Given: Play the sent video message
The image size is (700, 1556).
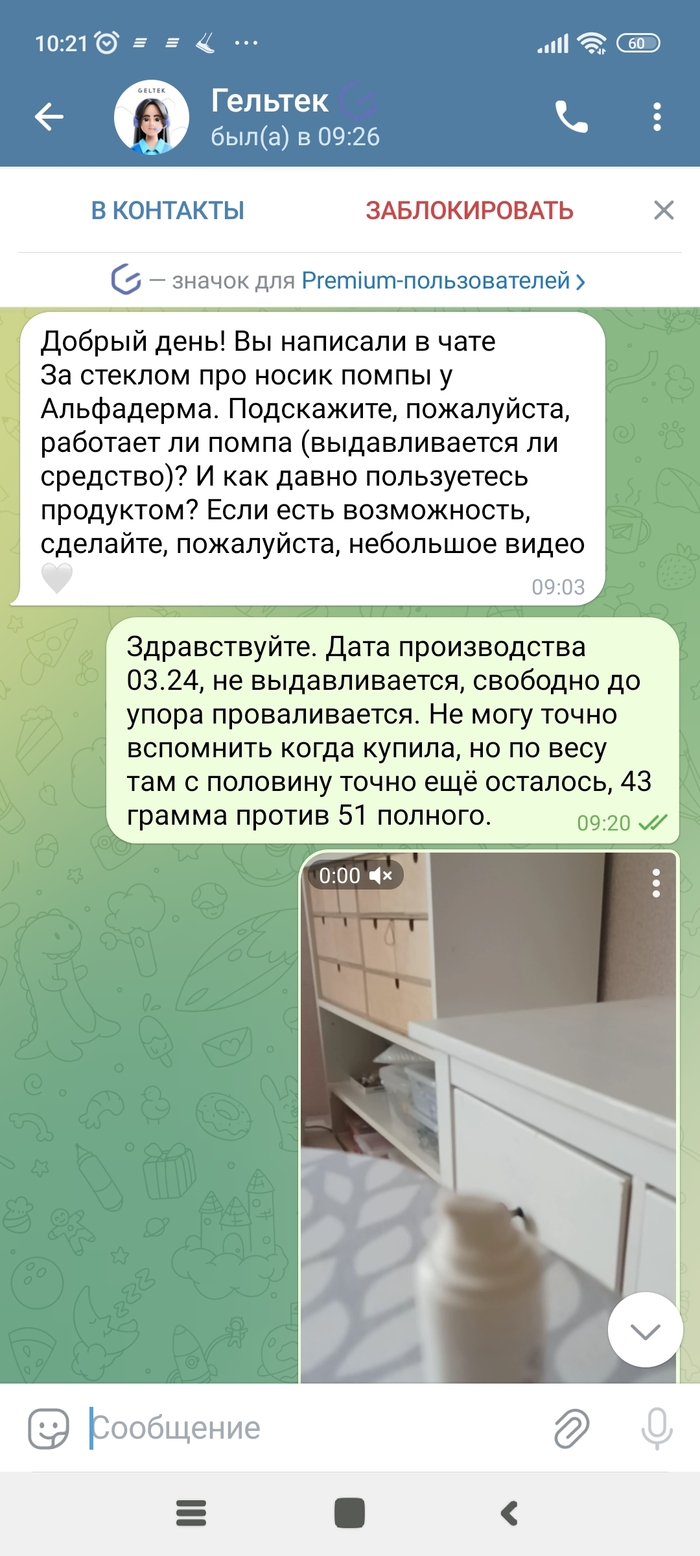Looking at the screenshot, I should click(x=489, y=1110).
